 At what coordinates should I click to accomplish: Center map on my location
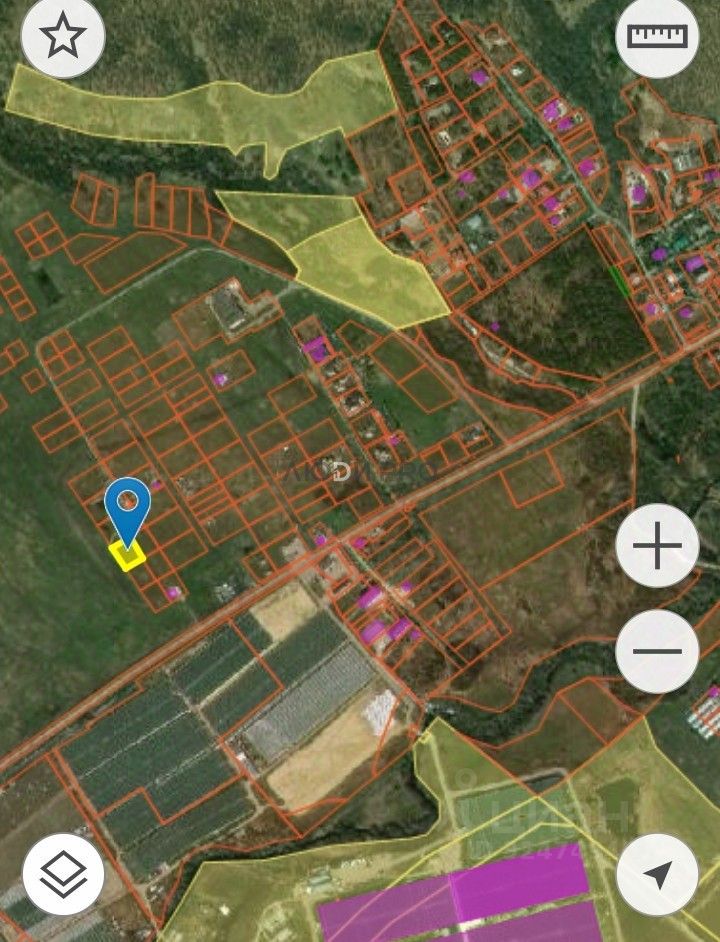tap(657, 874)
